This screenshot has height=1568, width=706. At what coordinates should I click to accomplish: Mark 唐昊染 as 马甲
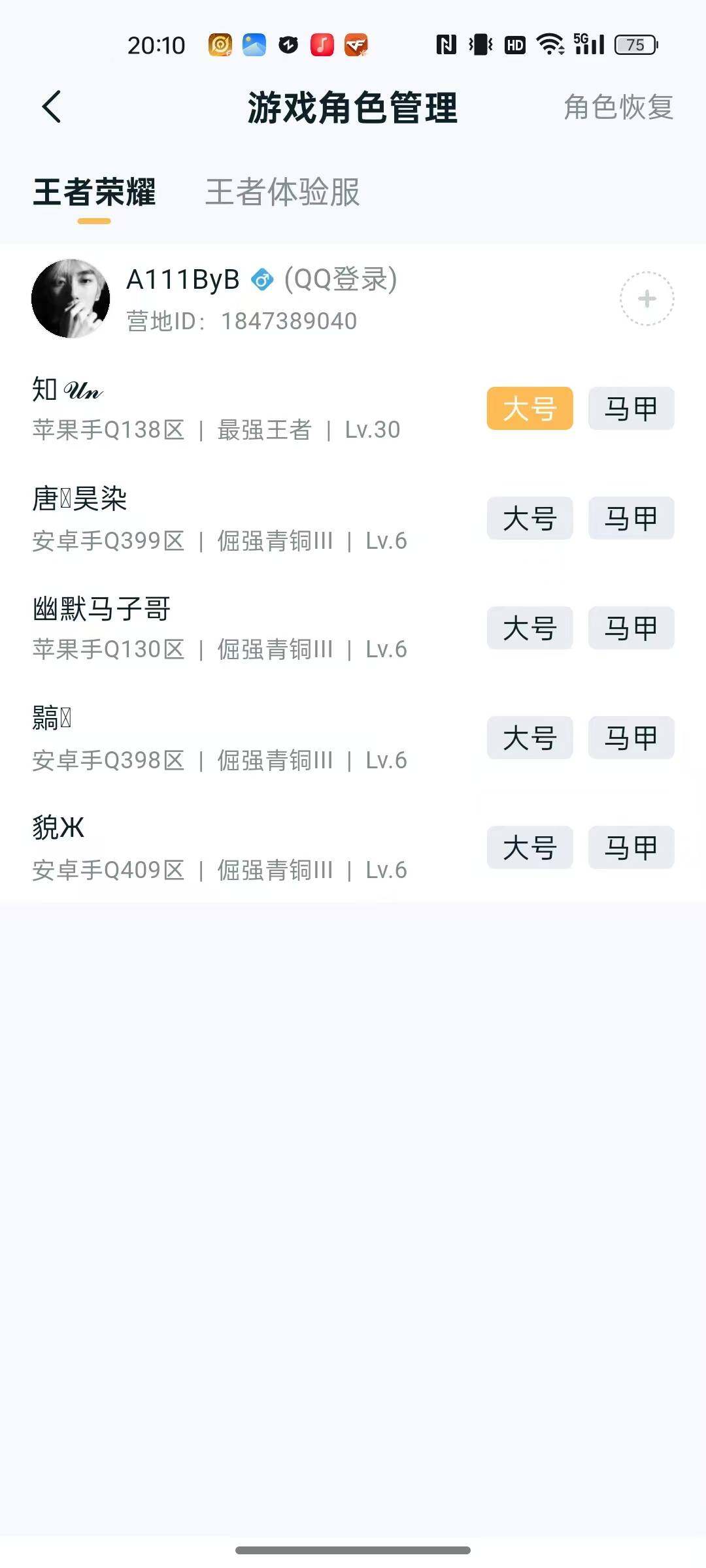coord(630,518)
